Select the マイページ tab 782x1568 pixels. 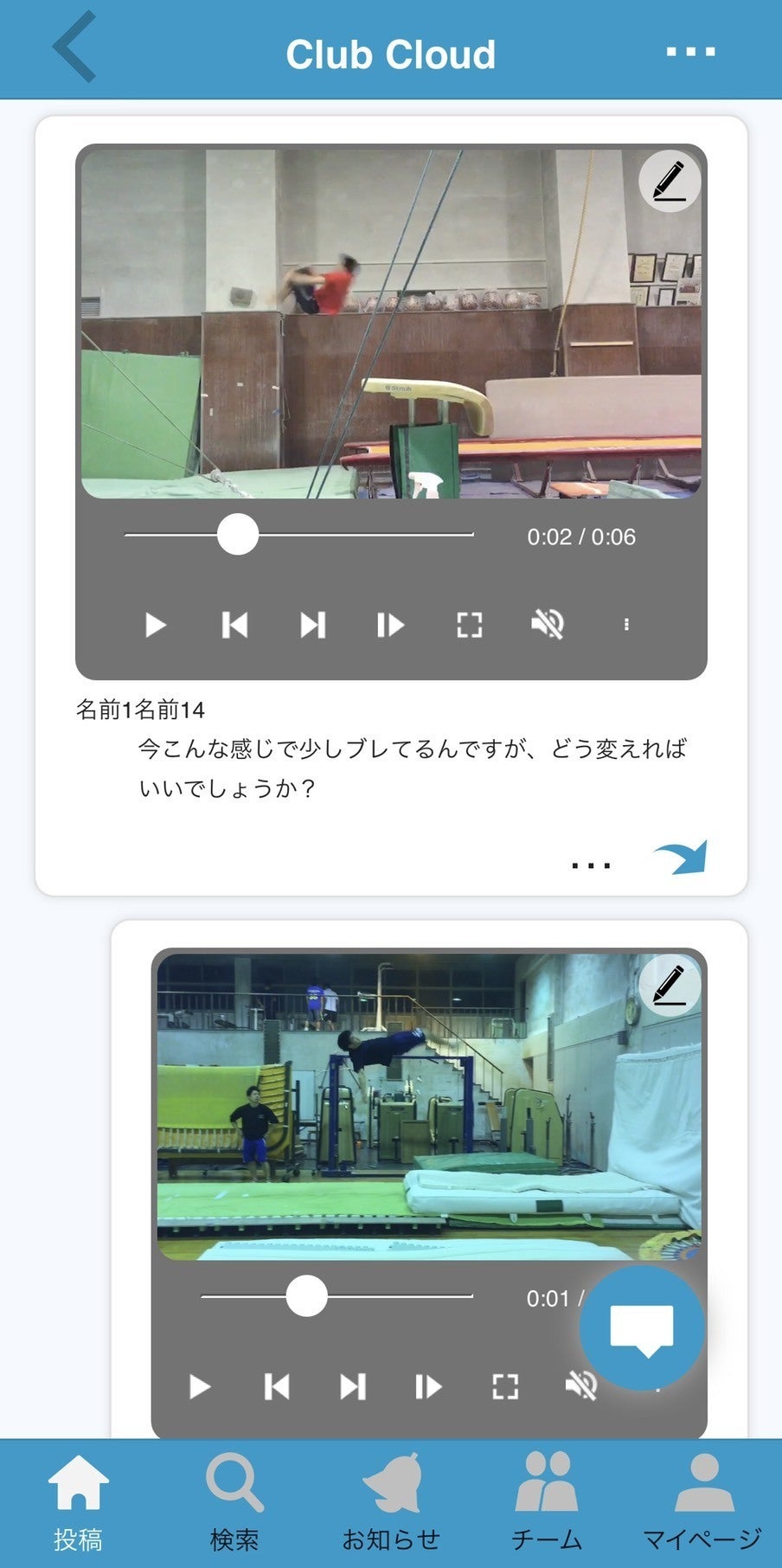point(702,1502)
